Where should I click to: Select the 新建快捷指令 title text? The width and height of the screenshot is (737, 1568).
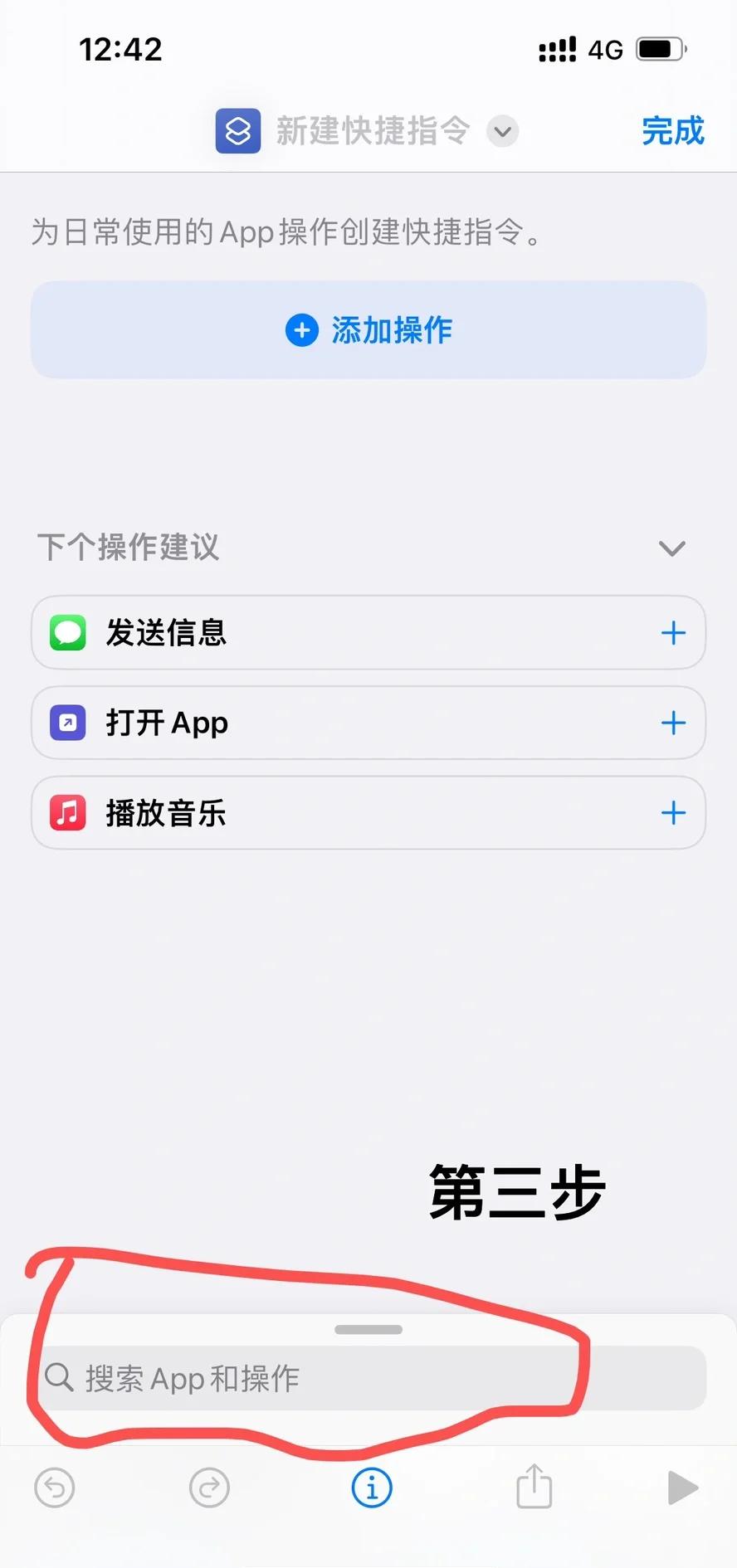coord(372,130)
